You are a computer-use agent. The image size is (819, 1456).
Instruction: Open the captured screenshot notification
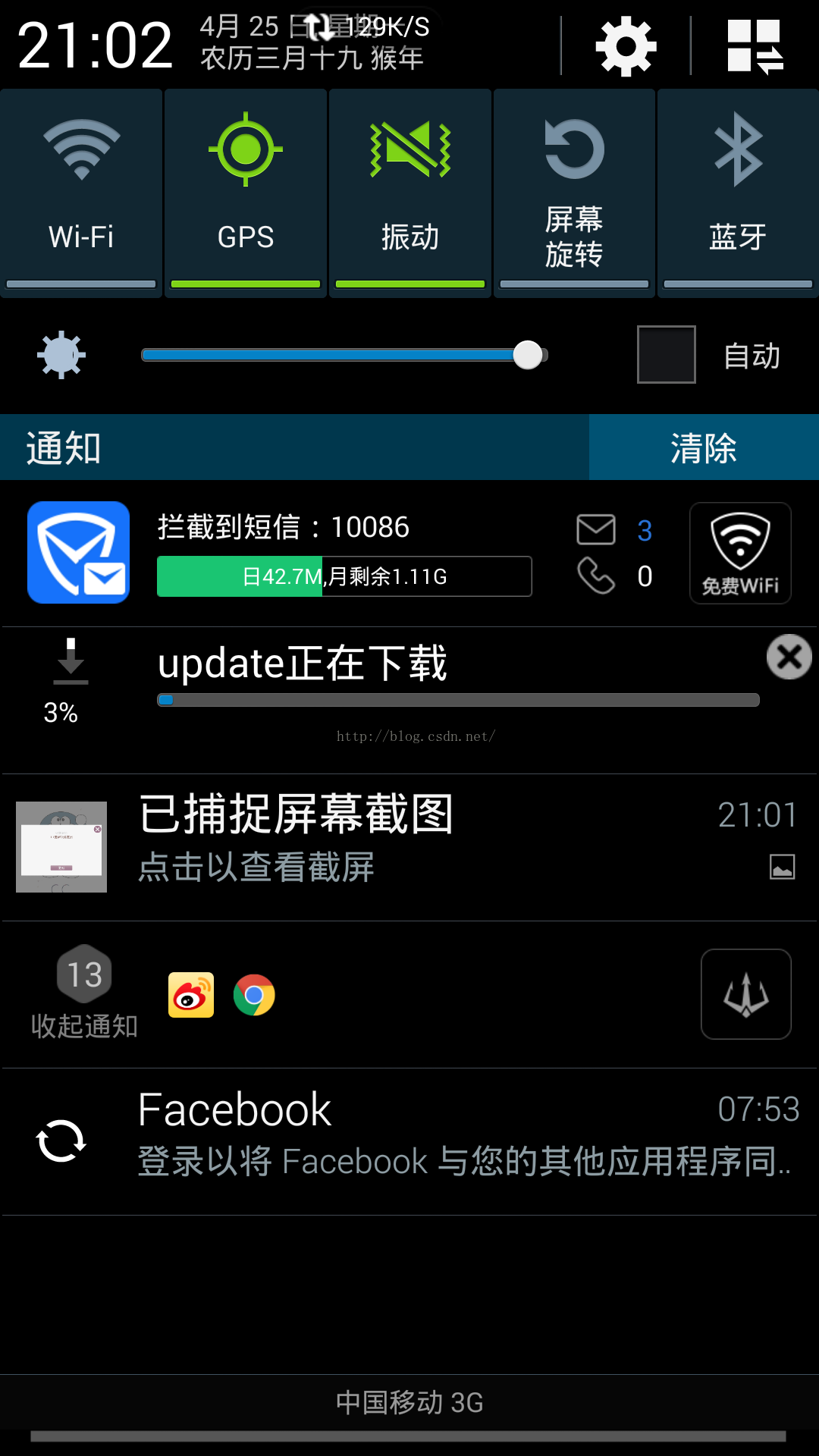click(409, 846)
